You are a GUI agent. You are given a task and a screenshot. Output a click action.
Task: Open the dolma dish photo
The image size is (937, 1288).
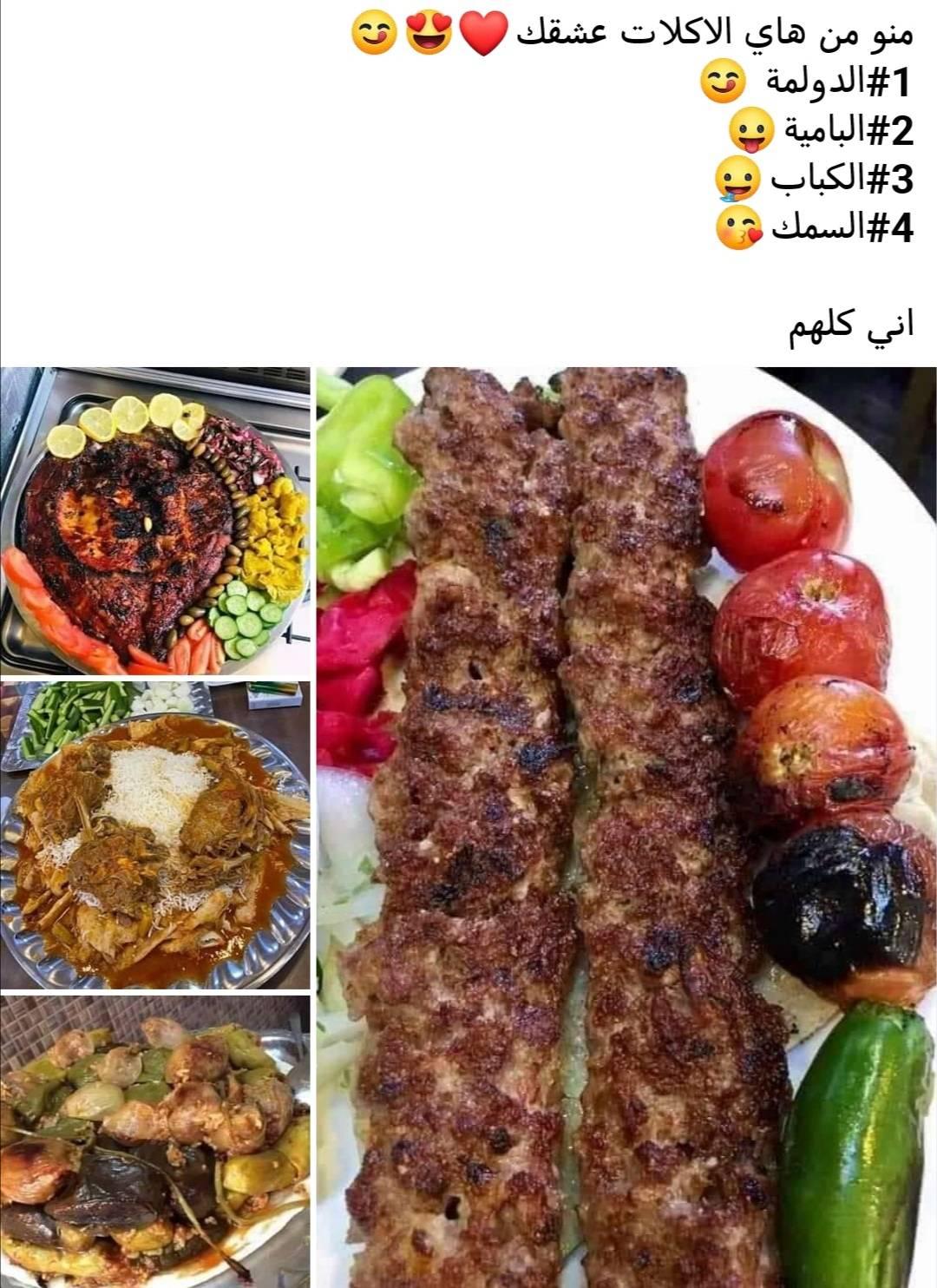coord(155,1140)
